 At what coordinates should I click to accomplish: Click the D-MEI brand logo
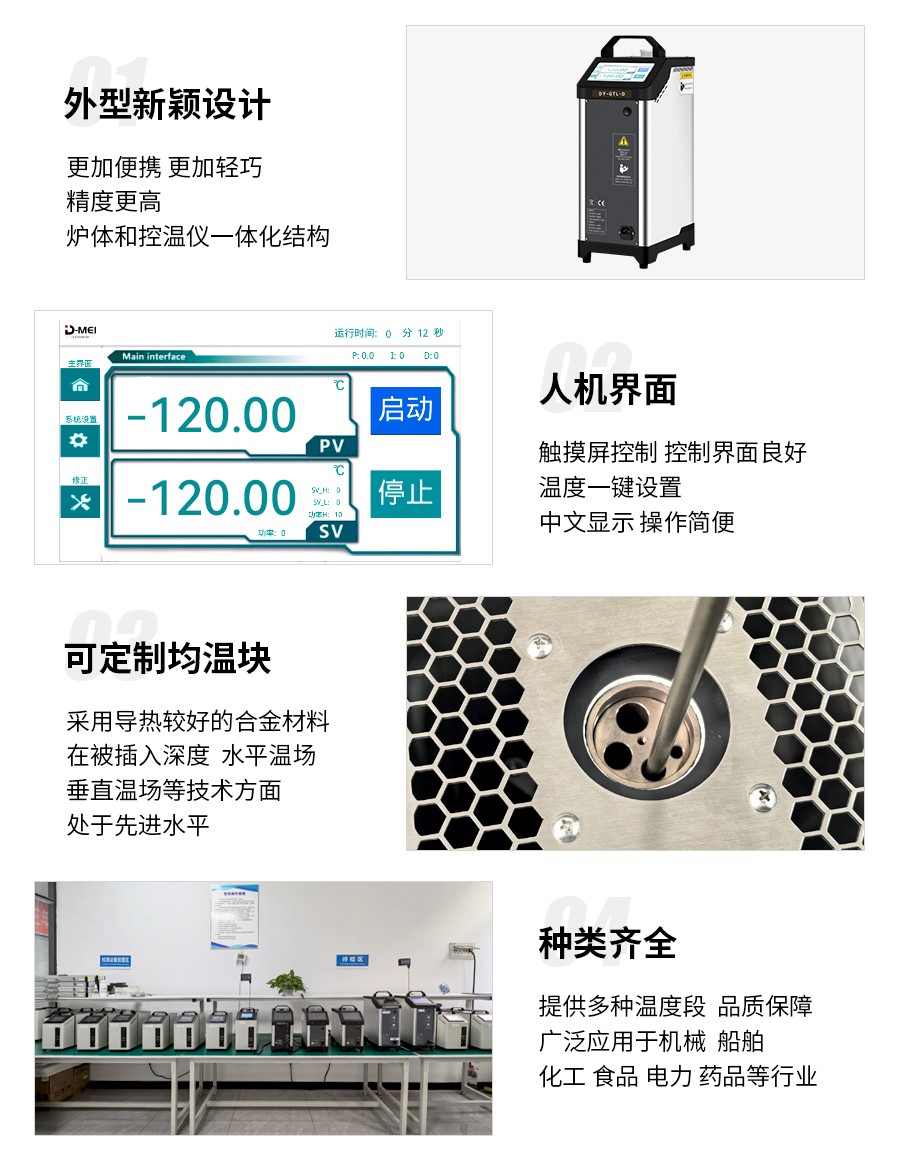tap(79, 328)
